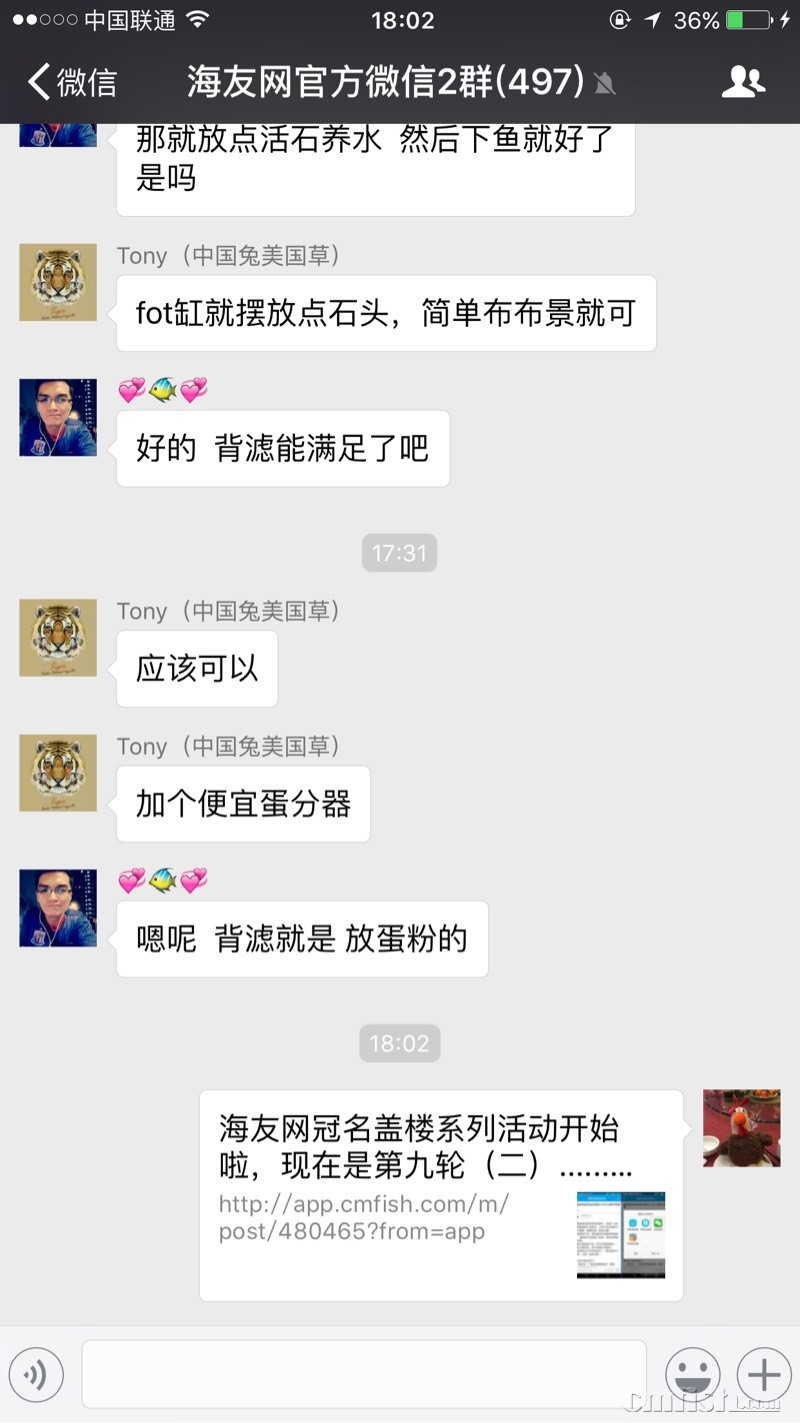
Task: Open avatar beside 嗯呢 背滤就是 放蛋粉的
Action: (x=58, y=908)
